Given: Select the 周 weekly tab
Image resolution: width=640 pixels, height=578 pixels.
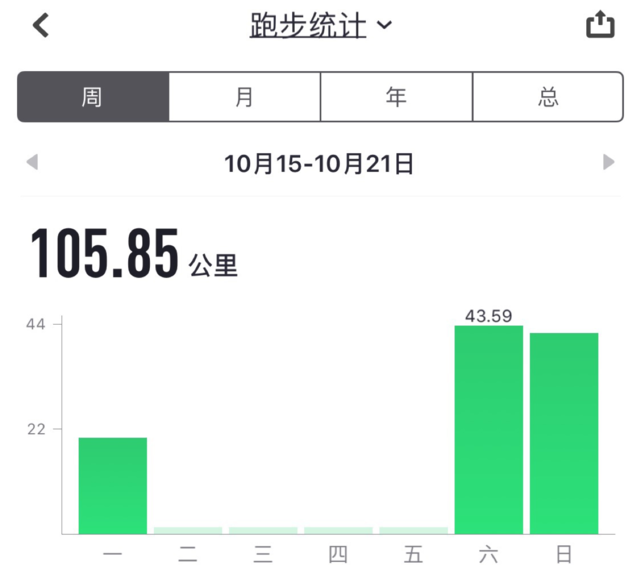Looking at the screenshot, I should coord(93,97).
